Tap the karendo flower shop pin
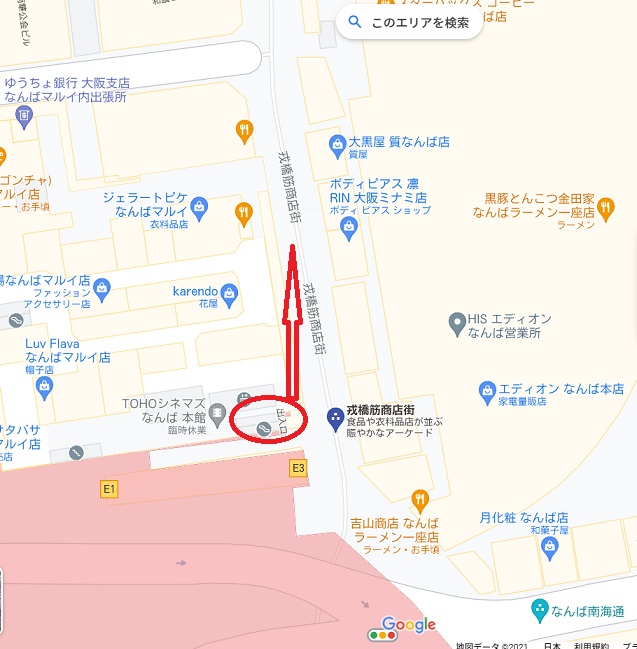Screen dimensions: 637x649 230,293
